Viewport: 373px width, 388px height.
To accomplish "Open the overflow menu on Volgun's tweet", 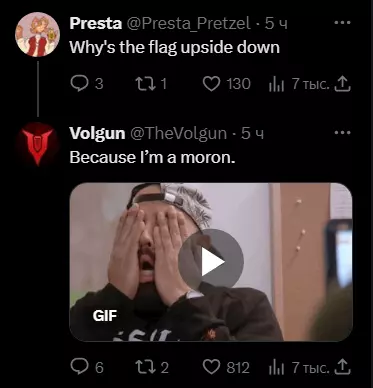I will (x=342, y=133).
